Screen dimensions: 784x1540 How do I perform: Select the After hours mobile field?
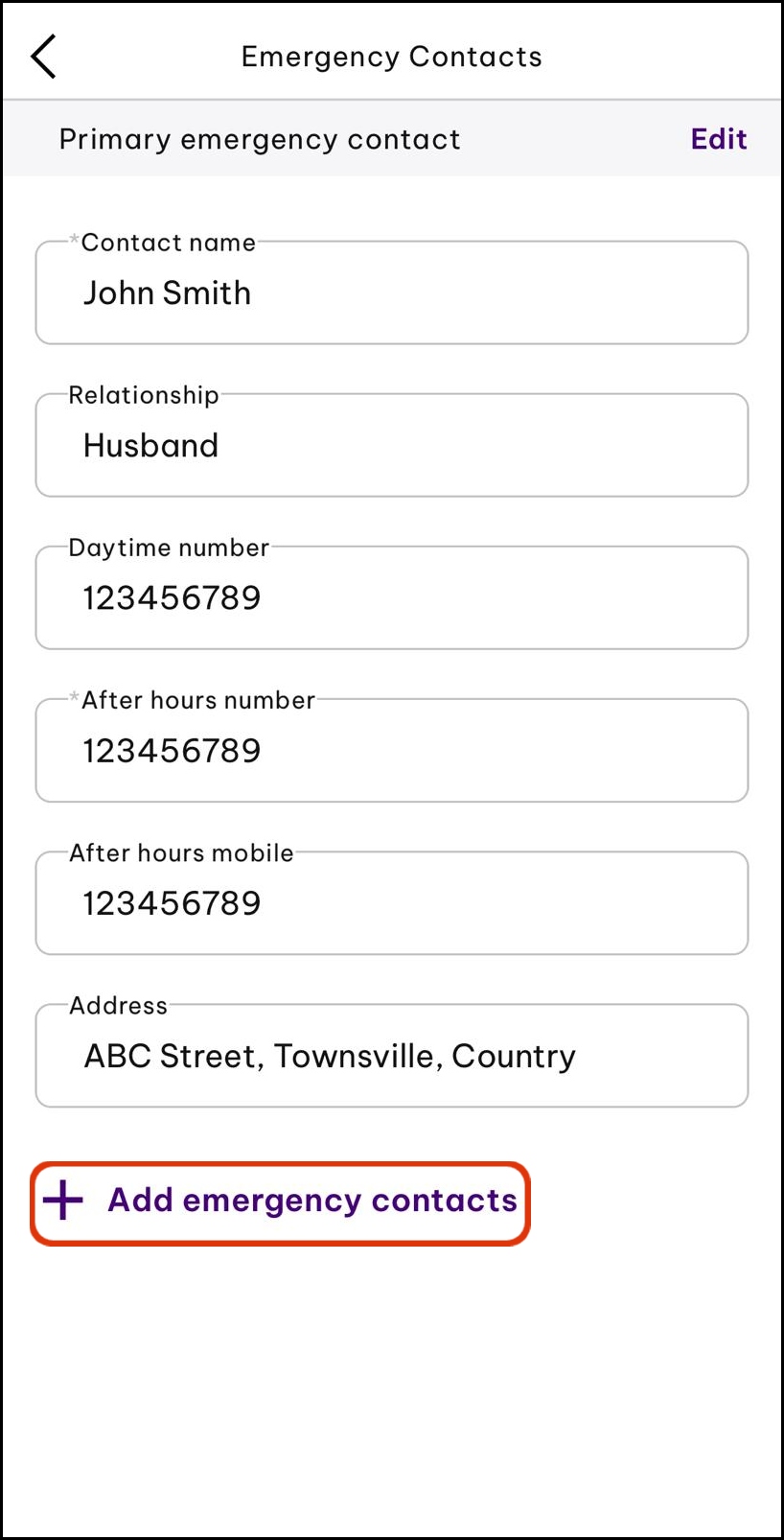[392, 902]
